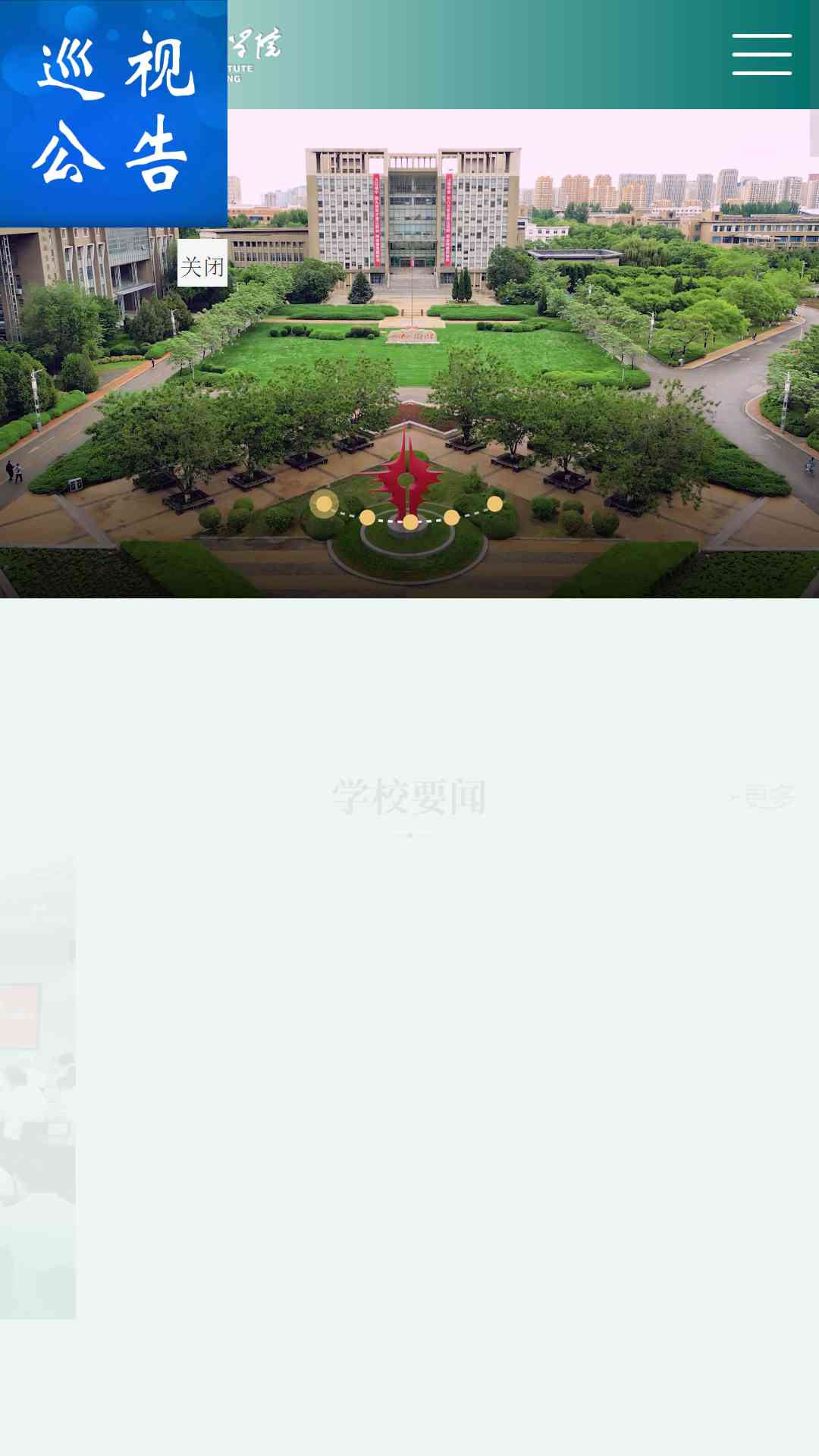Jump to the last carousel indicator dot
This screenshot has height=1456, width=819.
(494, 504)
